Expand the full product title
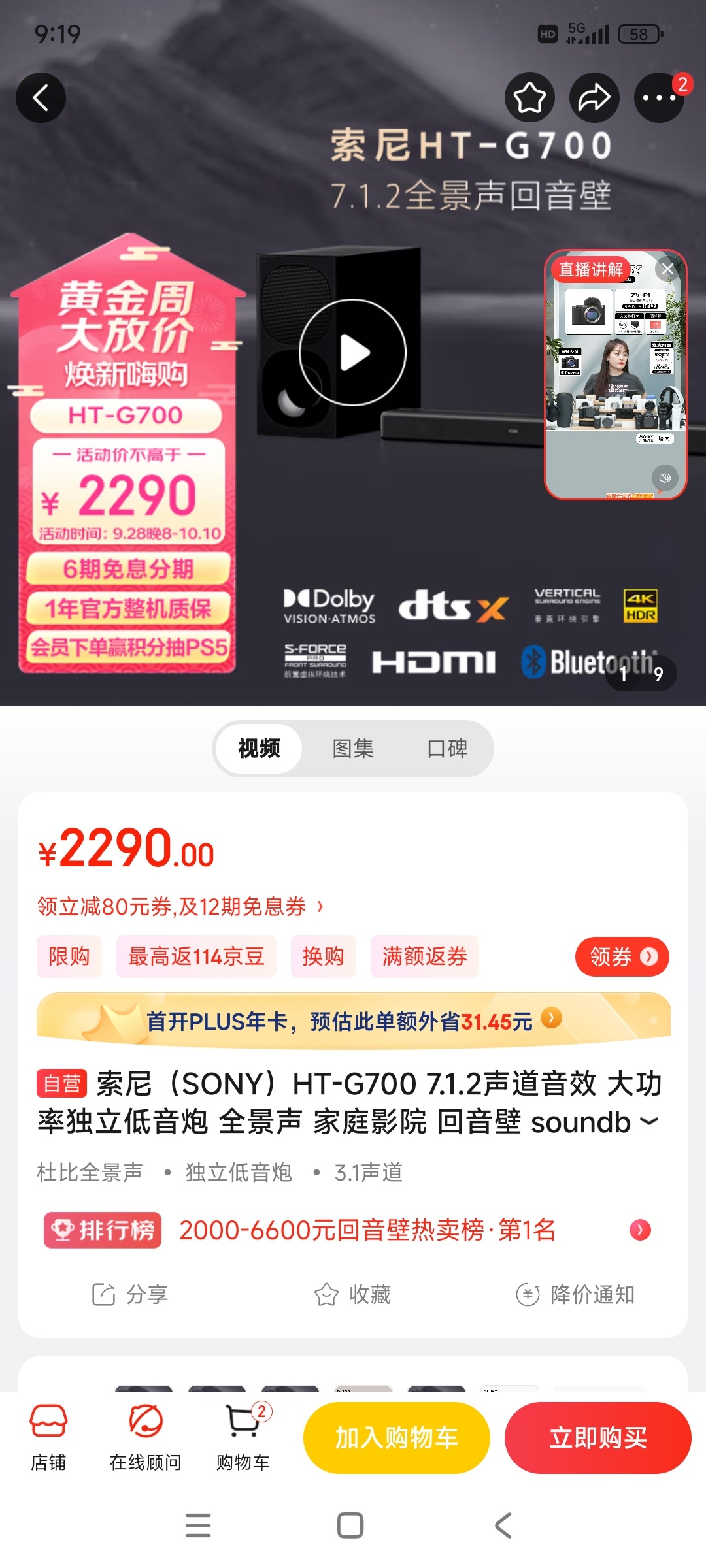 (x=649, y=1121)
